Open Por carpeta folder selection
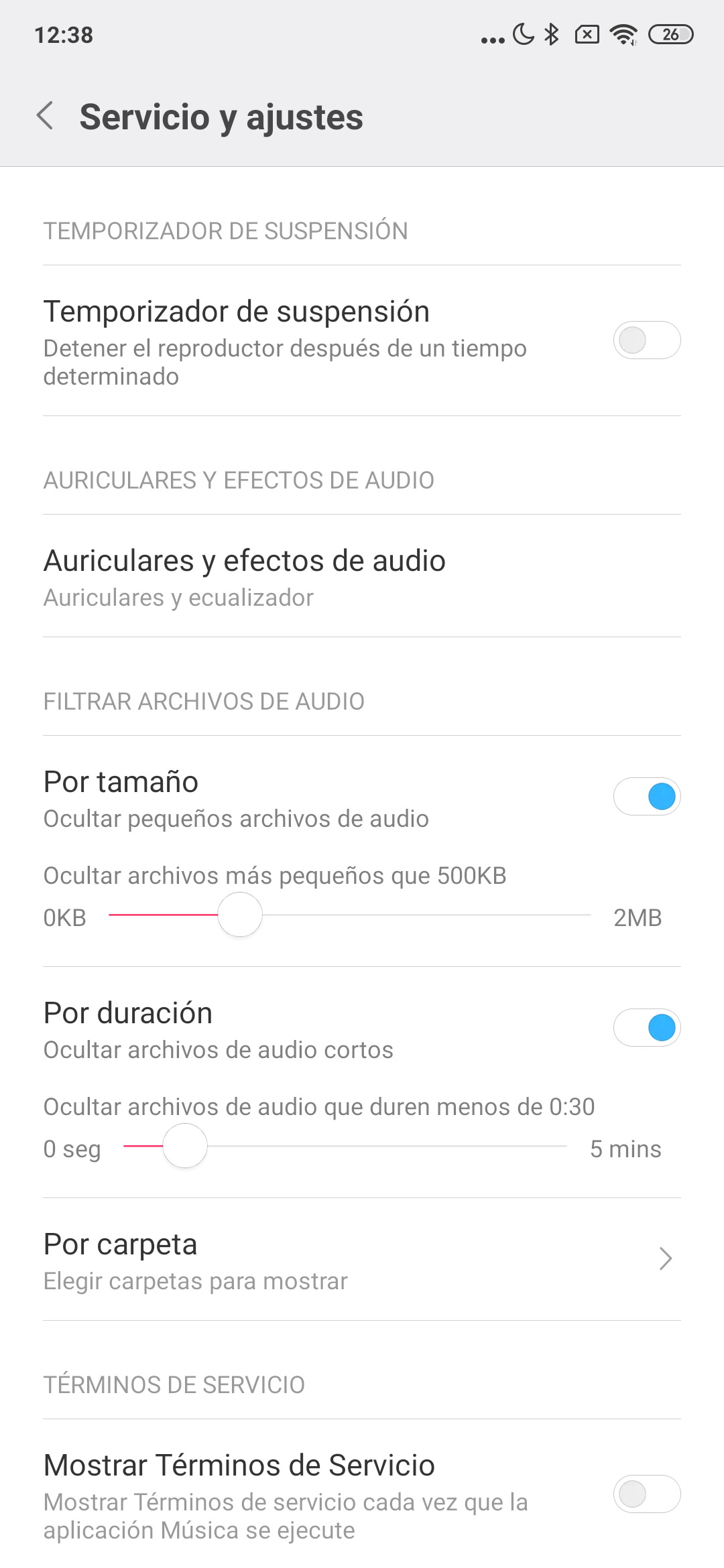 (x=362, y=1260)
